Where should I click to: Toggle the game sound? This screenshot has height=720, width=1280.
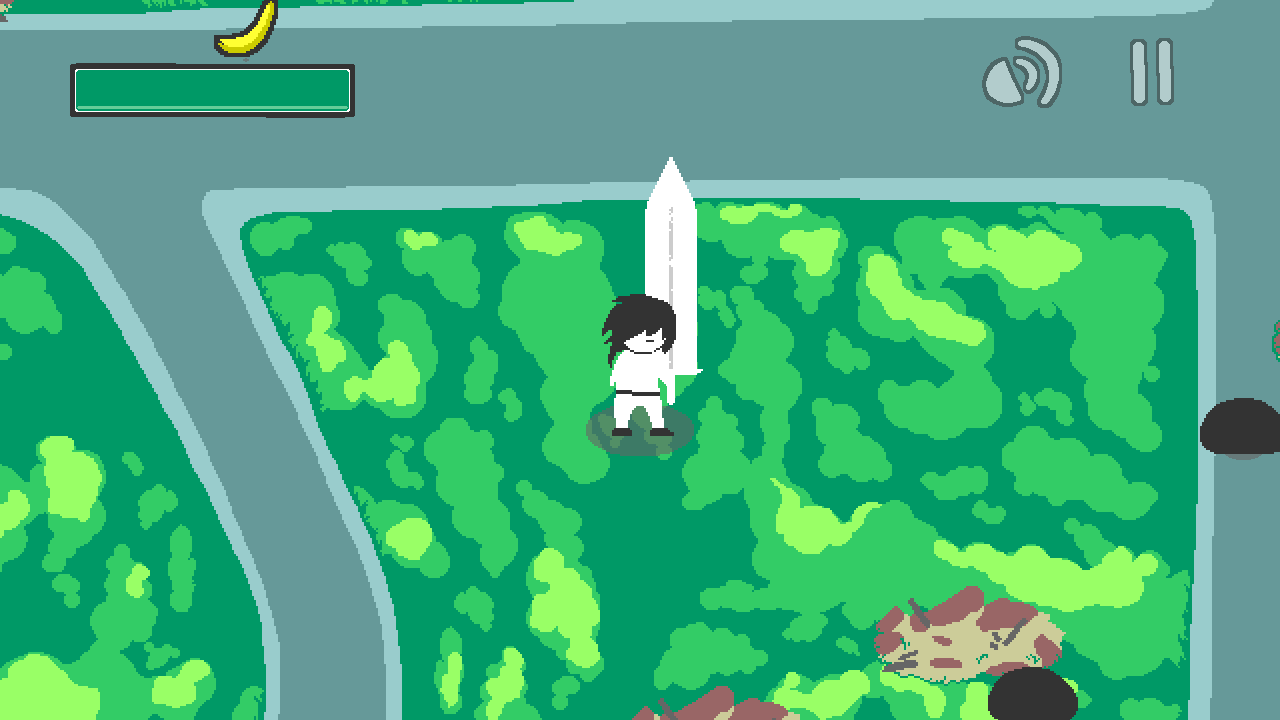coord(1021,73)
